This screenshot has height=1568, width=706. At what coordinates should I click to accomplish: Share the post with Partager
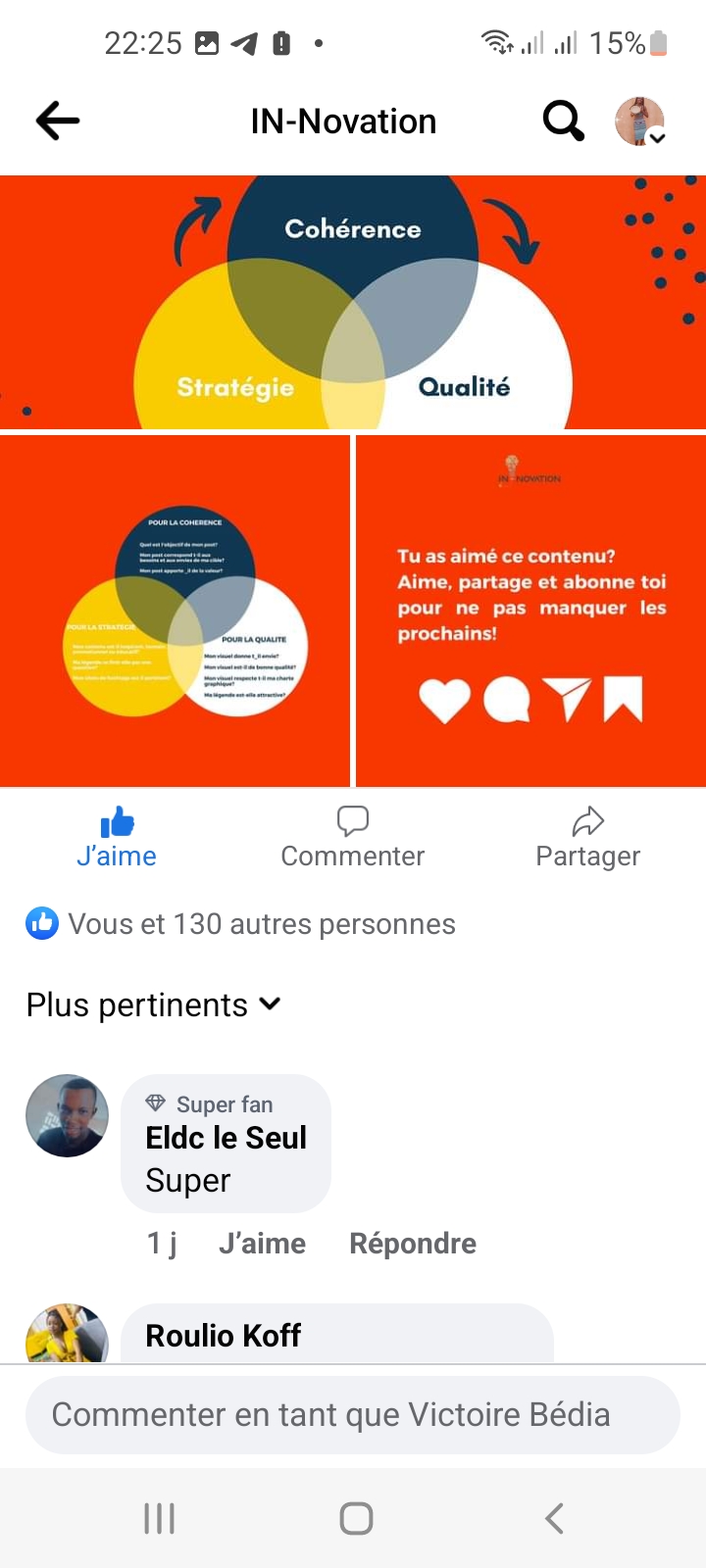tap(587, 839)
